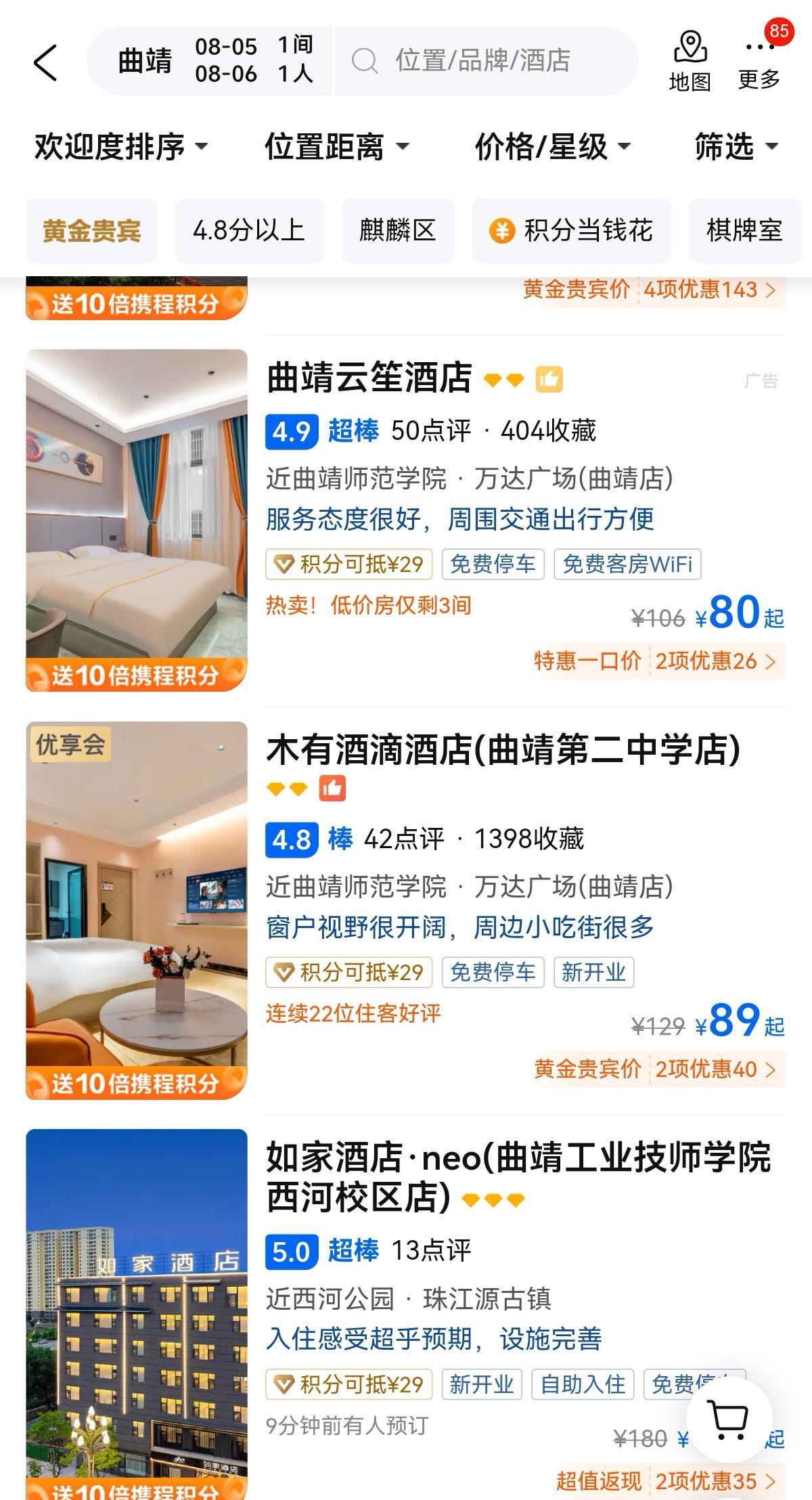Expand 2项优惠40 discount details
Screen dimensions: 812x1500
pyautogui.click(x=715, y=1069)
